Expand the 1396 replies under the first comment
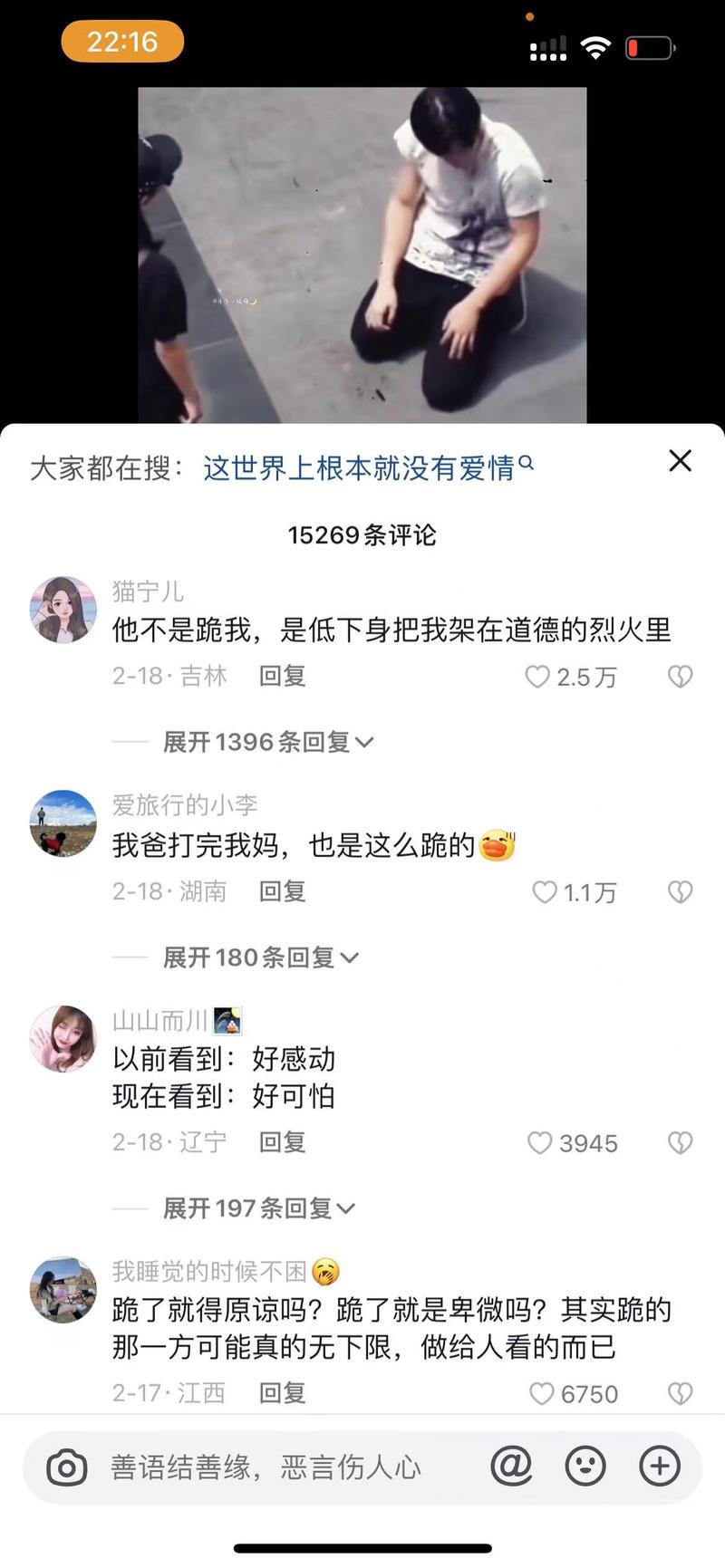Viewport: 725px width, 1568px height. (x=263, y=741)
